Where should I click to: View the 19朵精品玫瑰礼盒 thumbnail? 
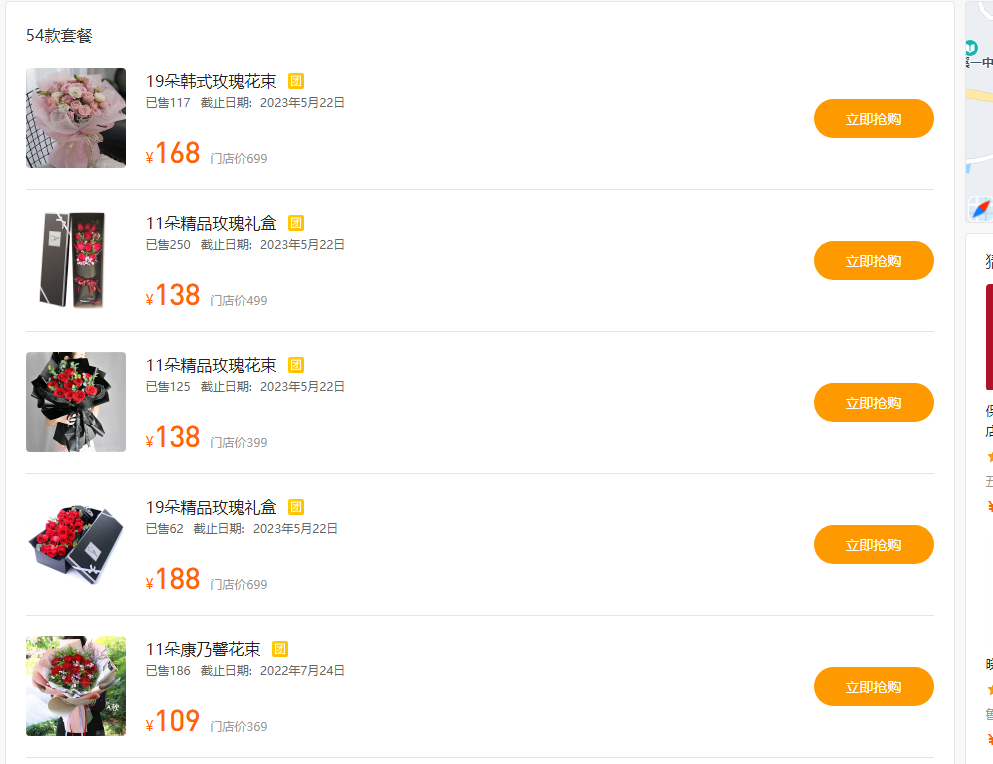76,544
